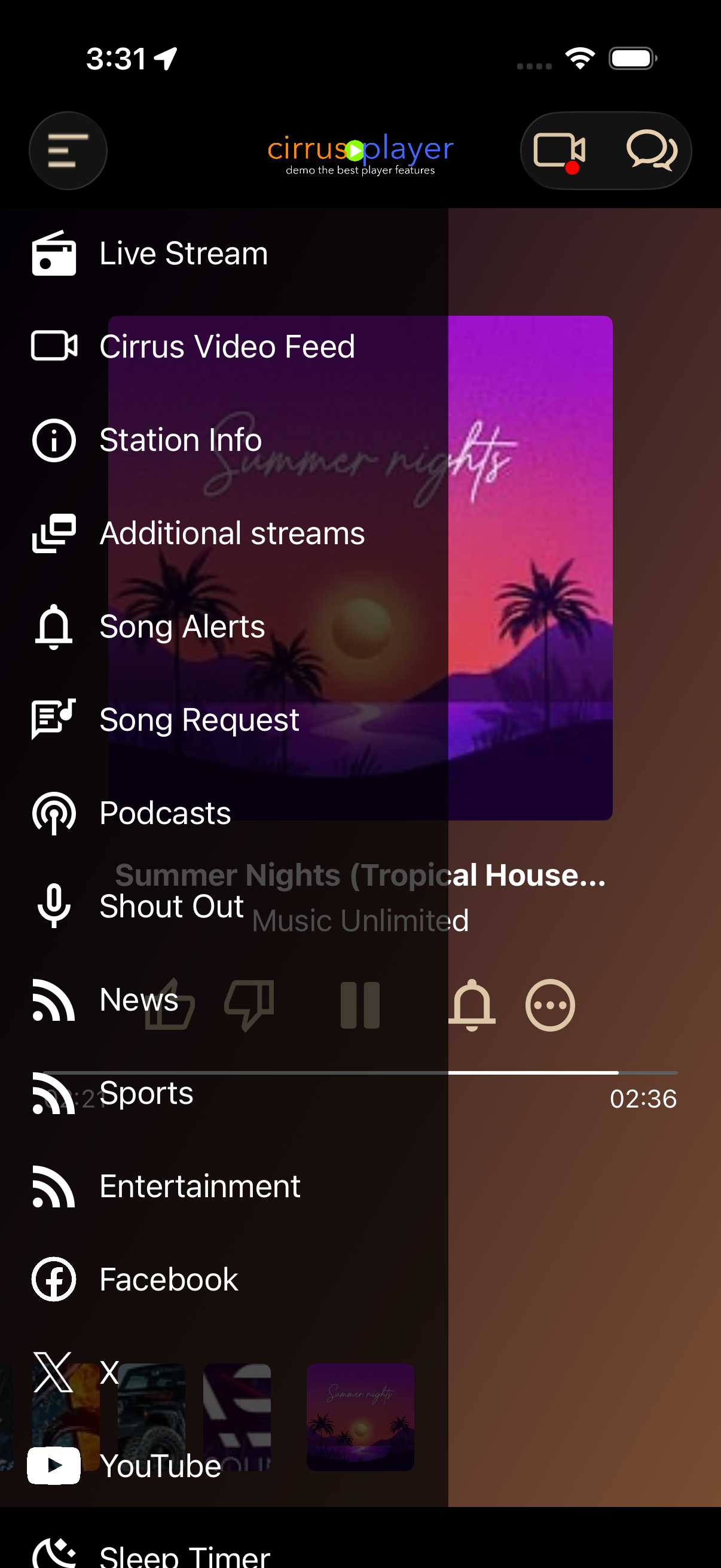Open the video feed with notification badge
721x1568 pixels.
(x=557, y=151)
